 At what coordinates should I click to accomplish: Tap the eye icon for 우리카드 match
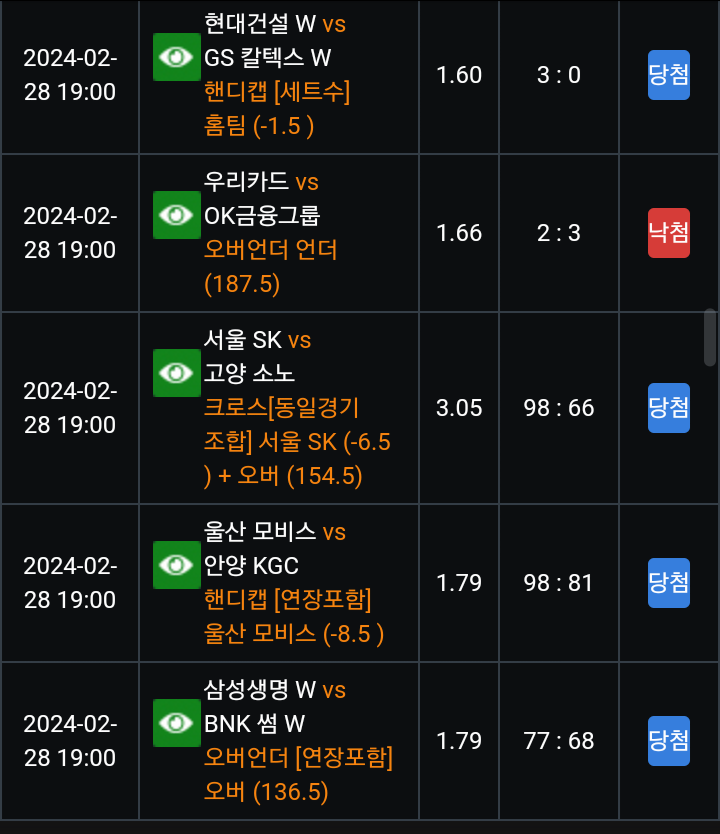coord(177,215)
